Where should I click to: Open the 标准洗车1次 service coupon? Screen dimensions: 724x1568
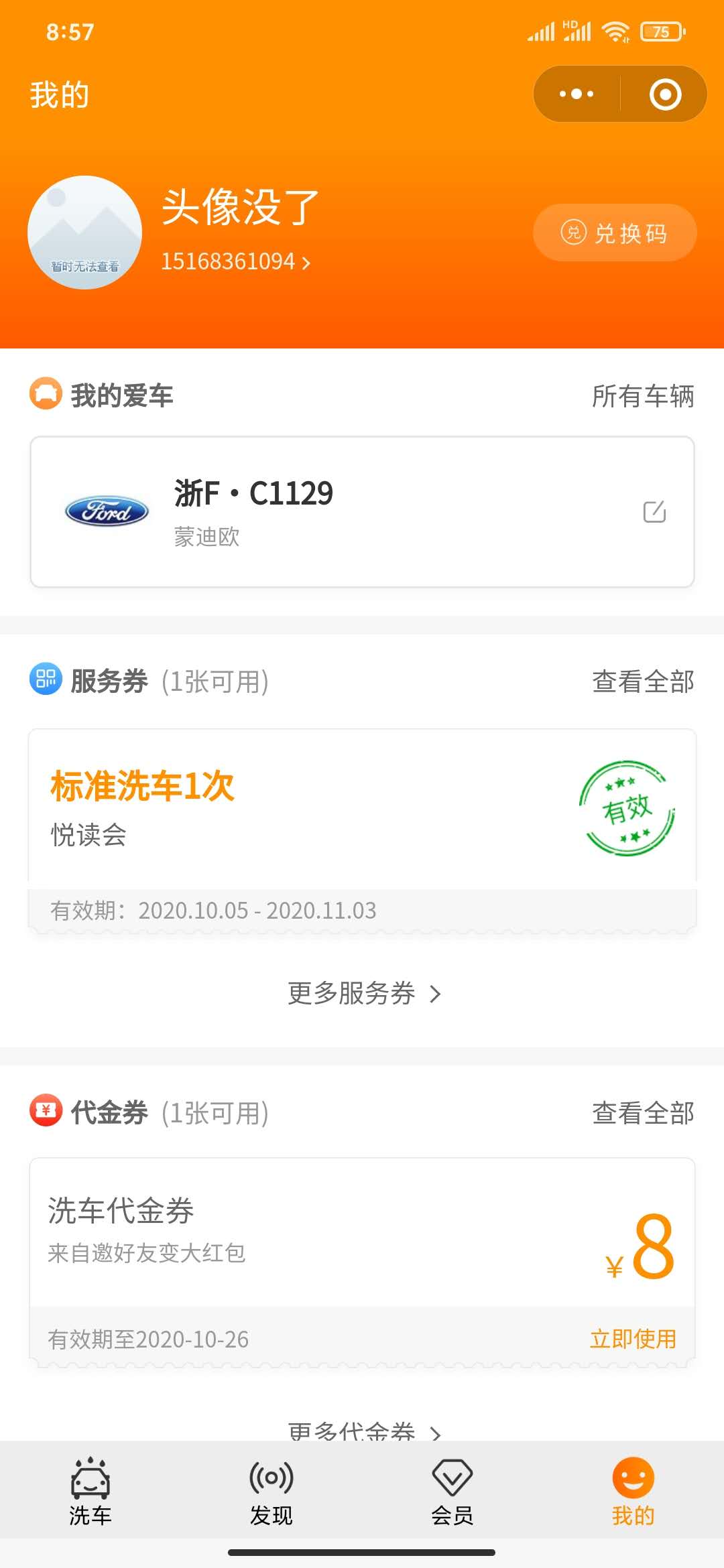coord(362,831)
